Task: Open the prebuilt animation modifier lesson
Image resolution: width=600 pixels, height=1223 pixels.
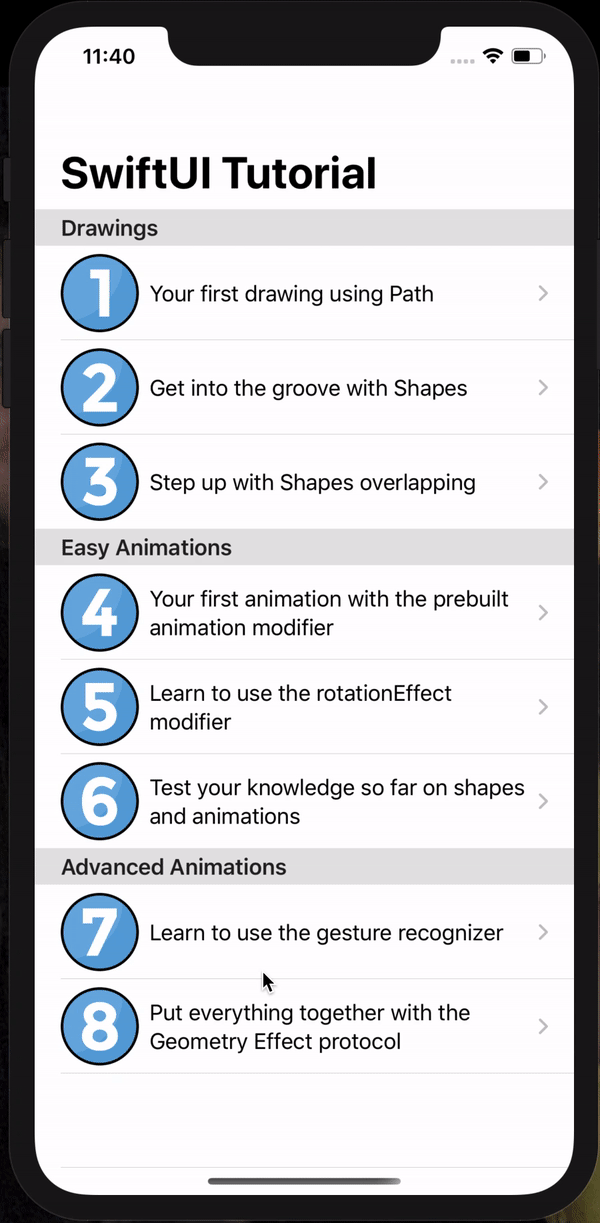Action: tap(304, 613)
